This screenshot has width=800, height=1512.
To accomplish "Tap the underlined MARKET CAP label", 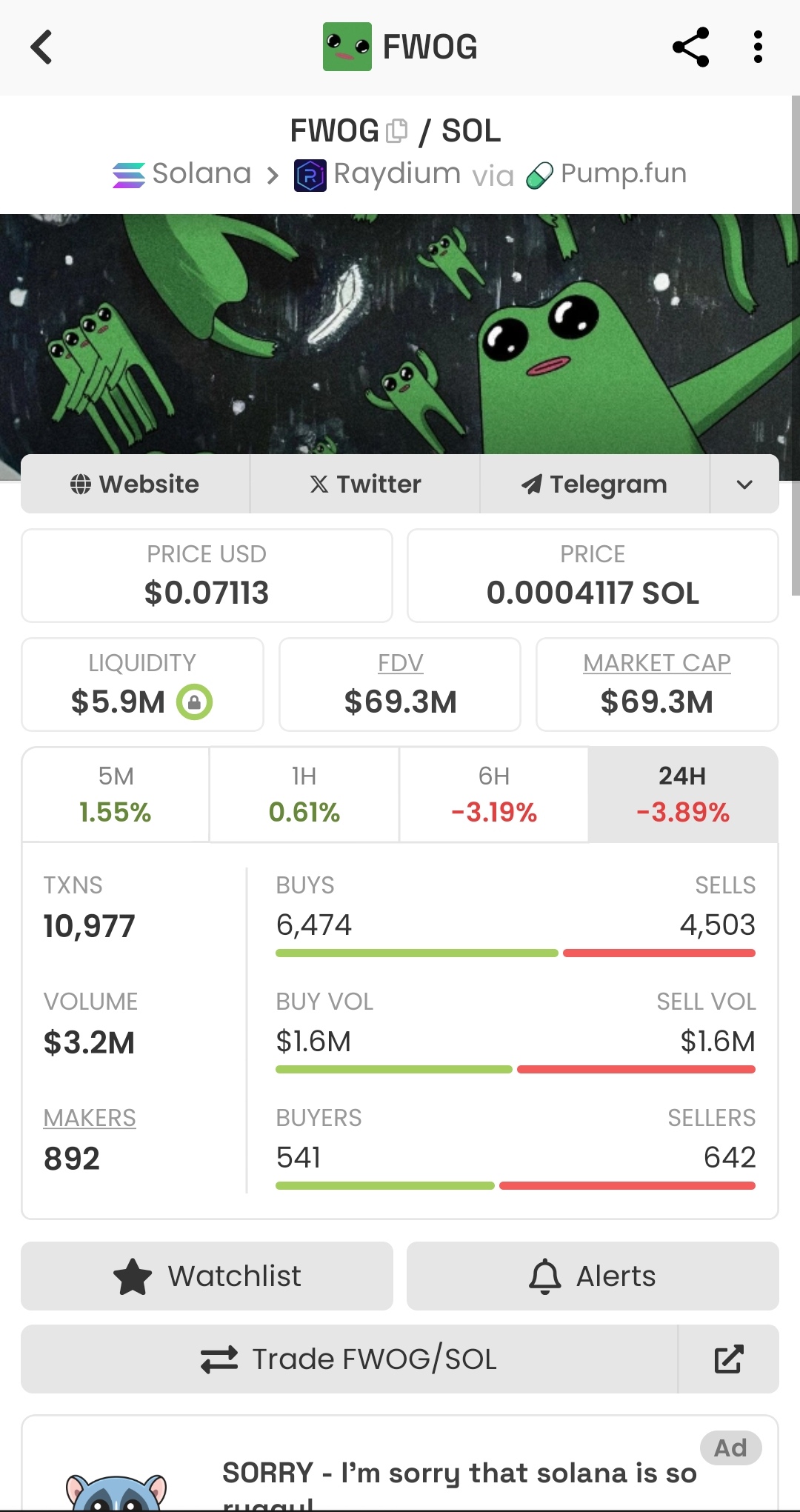I will click(657, 662).
